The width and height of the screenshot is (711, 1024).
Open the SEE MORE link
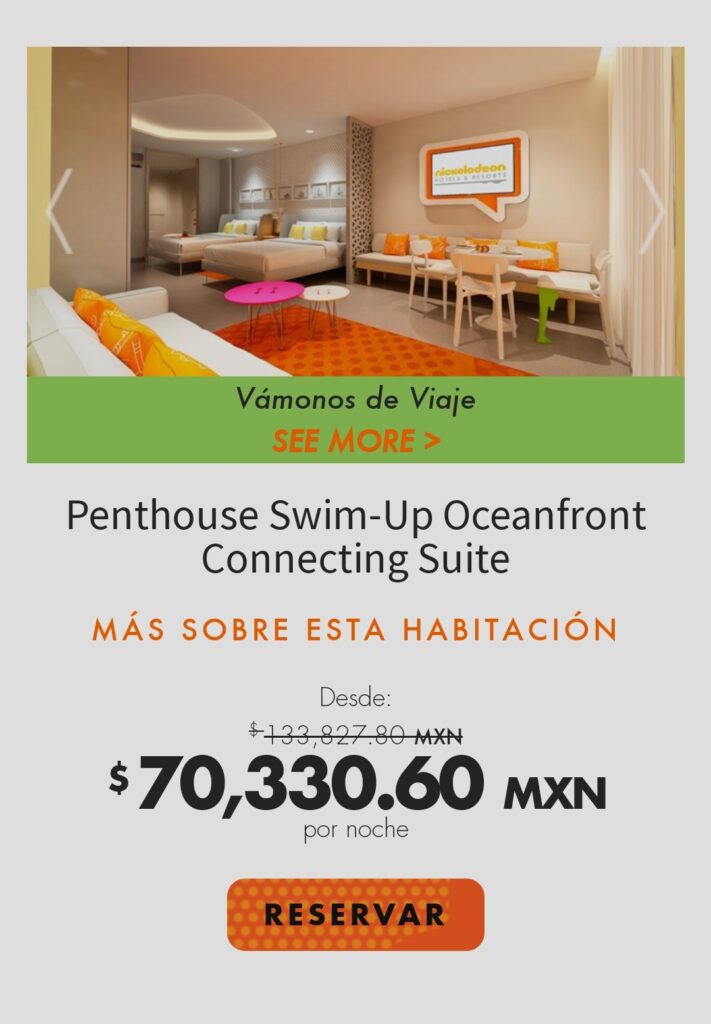(x=356, y=441)
